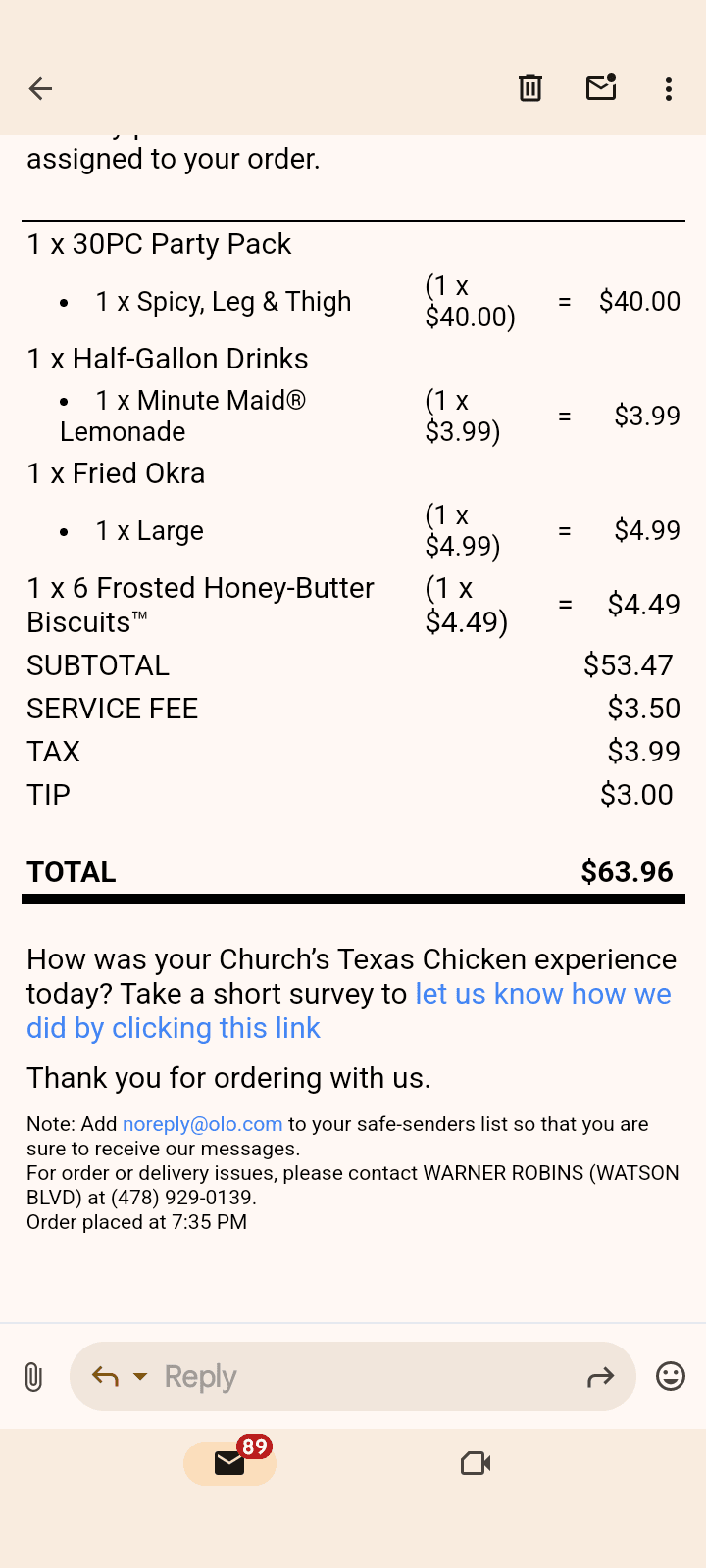Open the emoji picker

[671, 1377]
